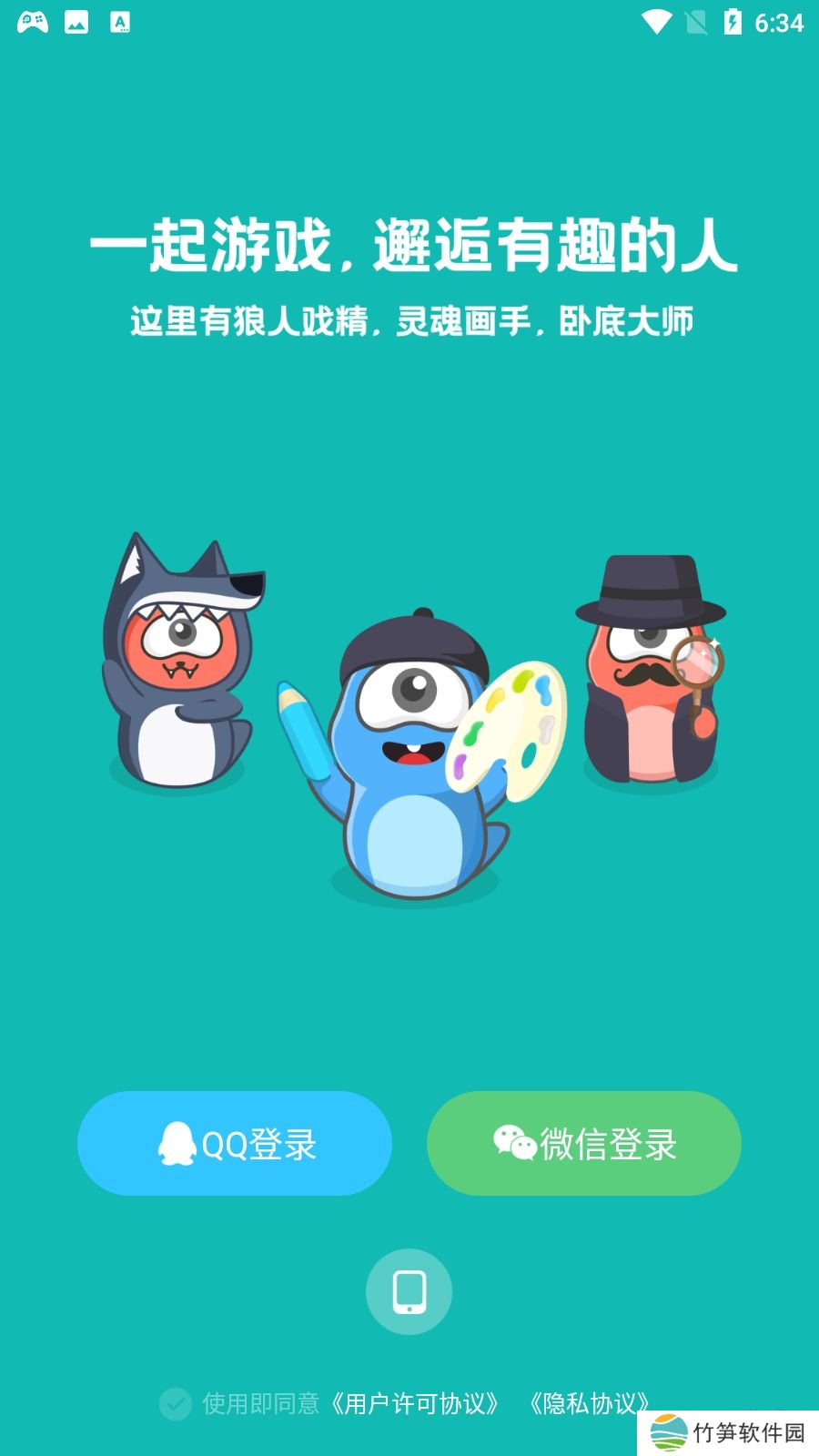This screenshot has width=819, height=1456.
Task: Log in with 微信登录 button
Action: point(583,1144)
